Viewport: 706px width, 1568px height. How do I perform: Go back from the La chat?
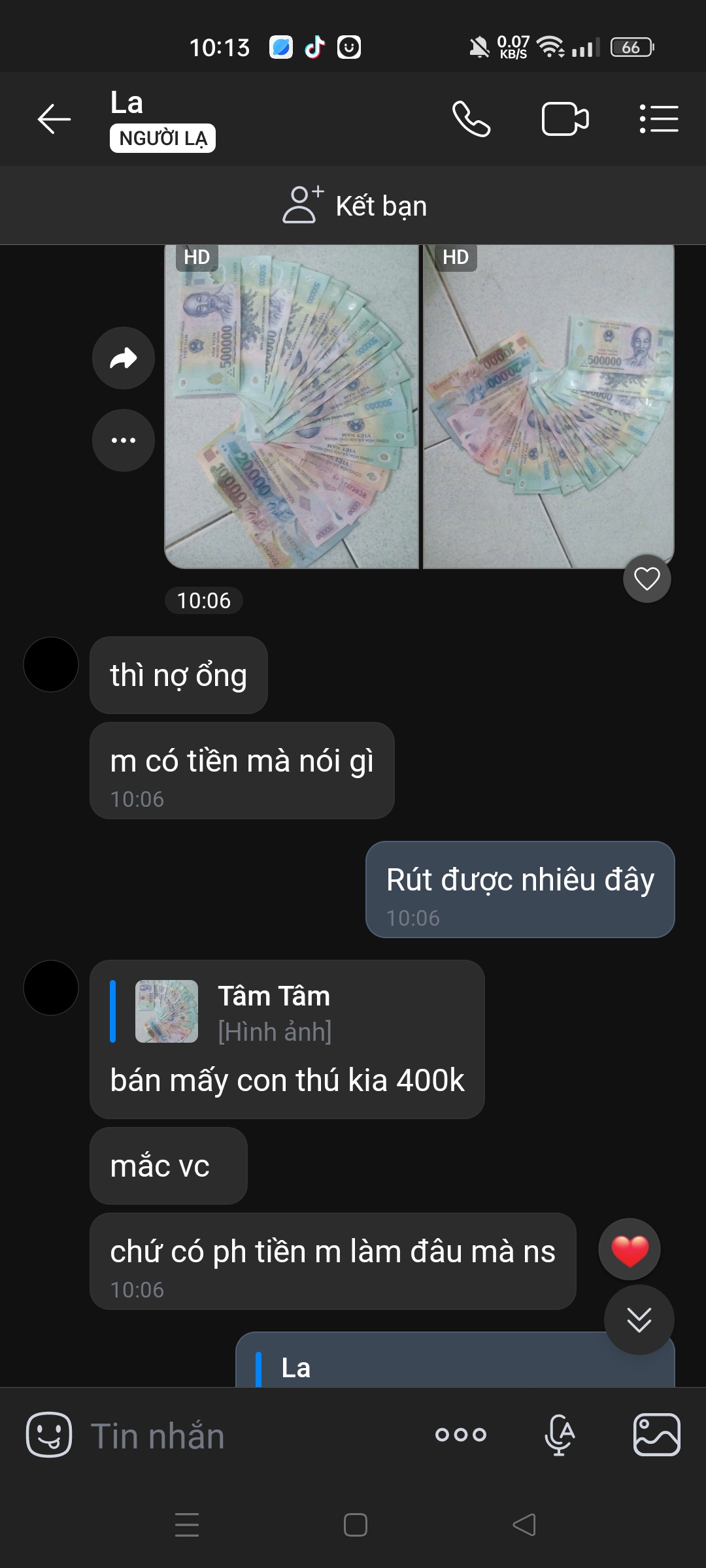(54, 119)
